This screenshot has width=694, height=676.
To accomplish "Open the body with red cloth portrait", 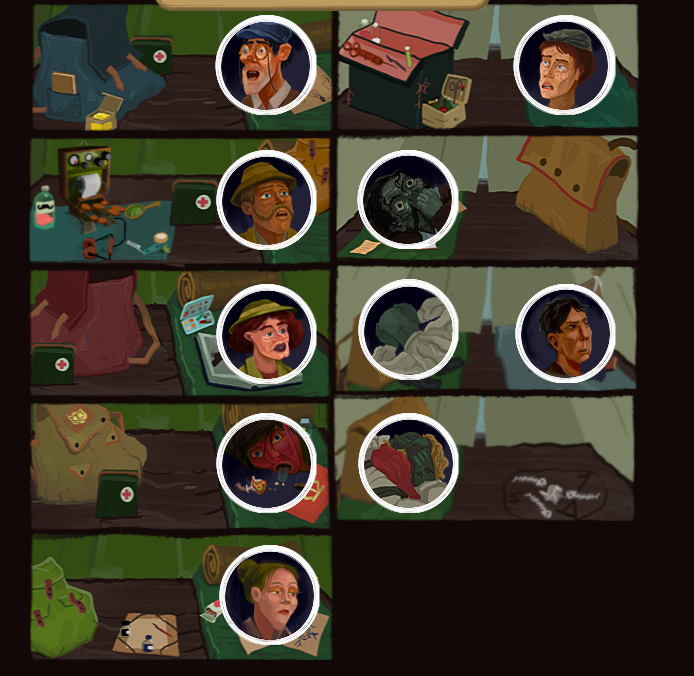I will click(x=408, y=463).
